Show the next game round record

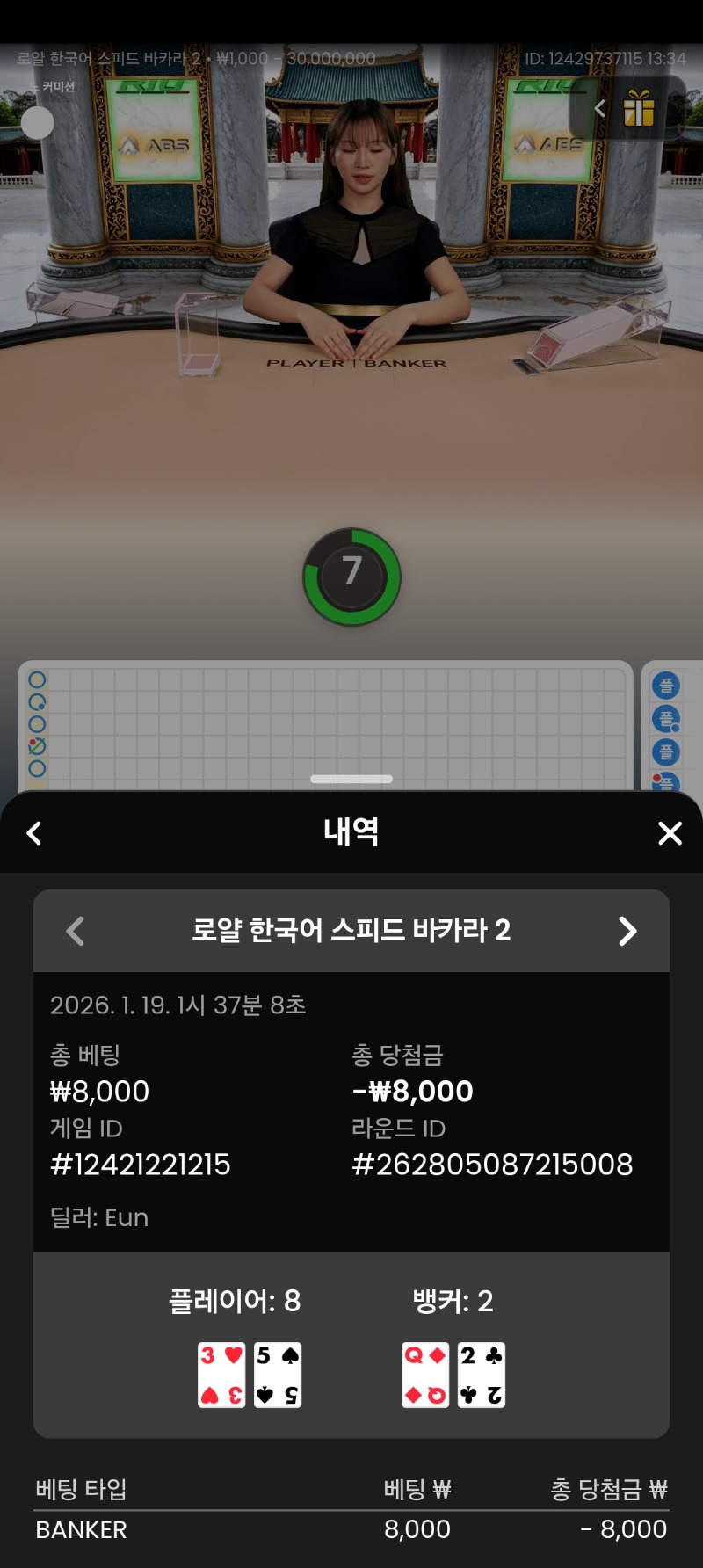pos(627,931)
